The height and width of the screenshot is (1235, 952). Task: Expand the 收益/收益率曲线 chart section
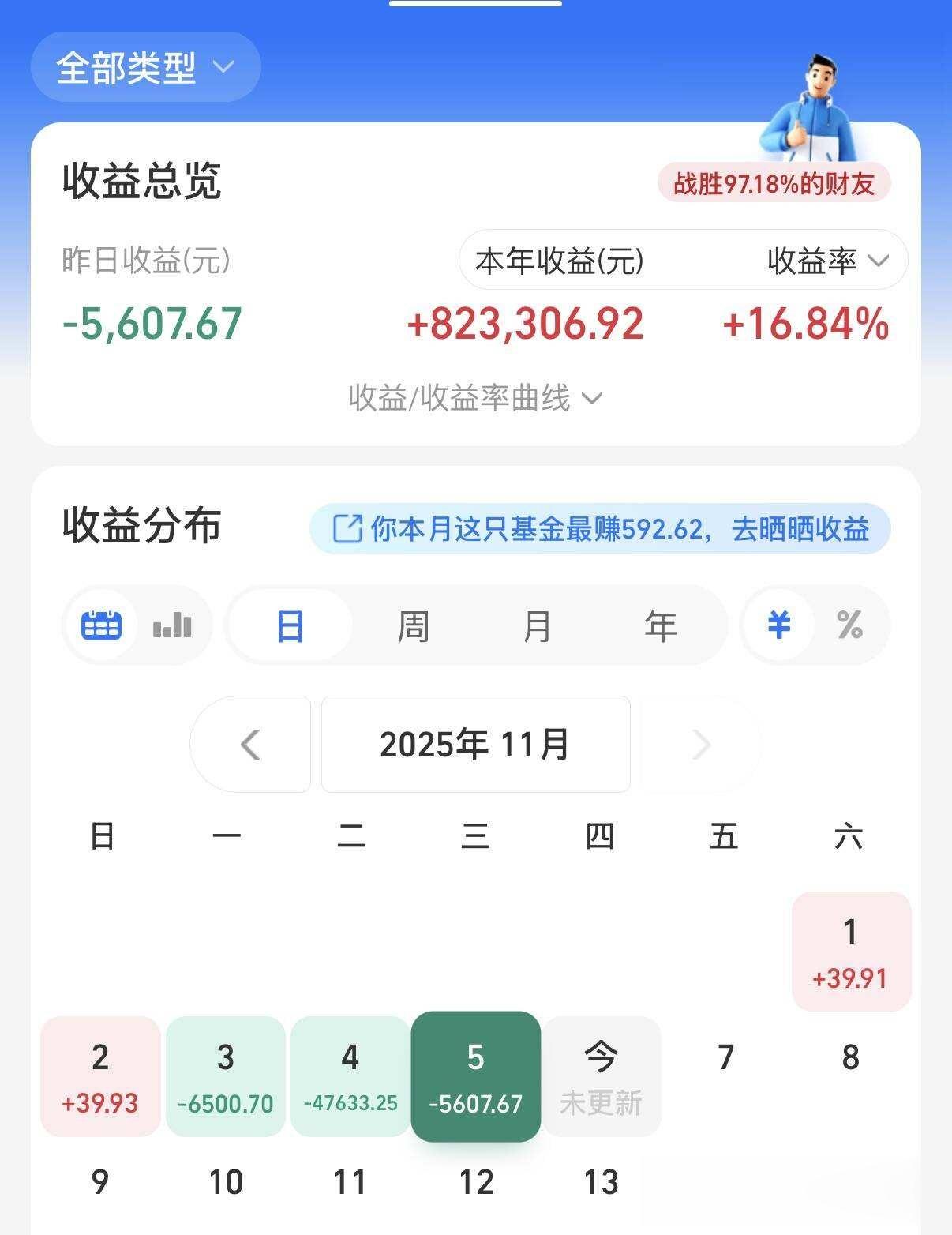[x=475, y=397]
